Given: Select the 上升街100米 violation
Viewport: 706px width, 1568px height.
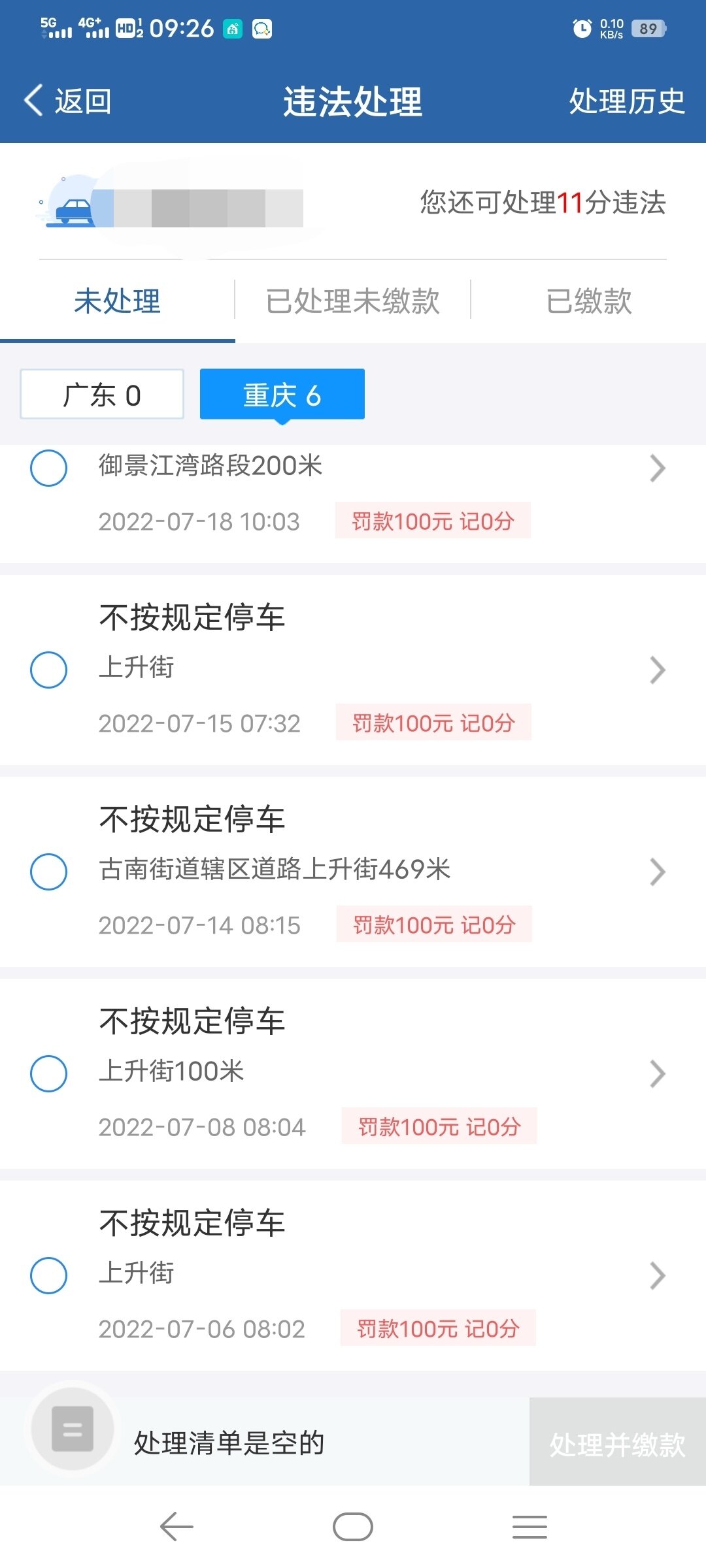Looking at the screenshot, I should point(49,1073).
